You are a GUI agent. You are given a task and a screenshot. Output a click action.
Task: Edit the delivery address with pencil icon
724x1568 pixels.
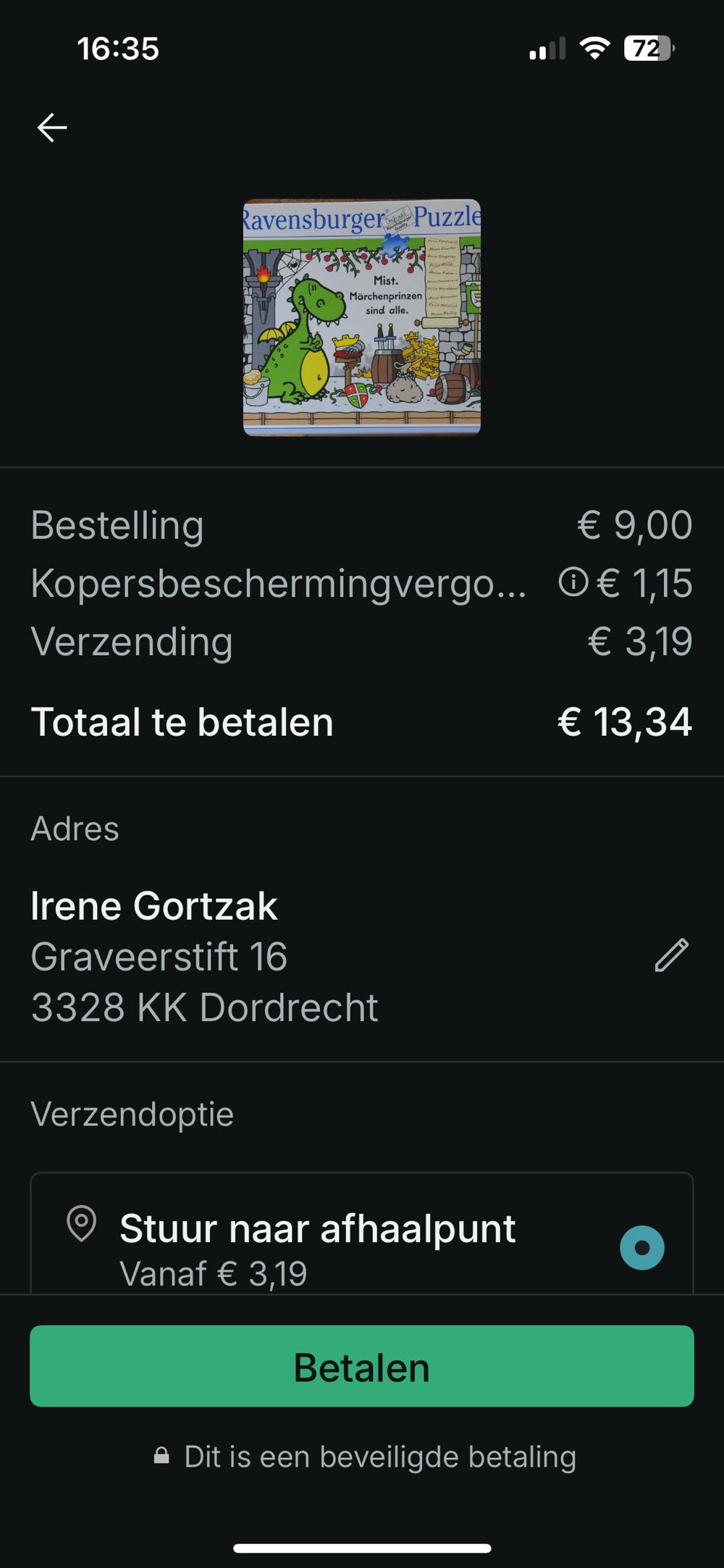point(671,955)
